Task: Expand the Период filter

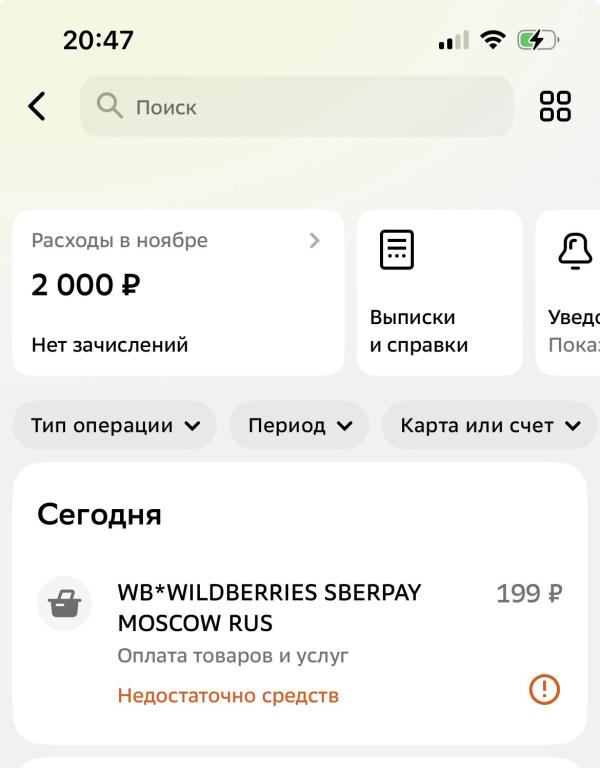Action: (300, 425)
